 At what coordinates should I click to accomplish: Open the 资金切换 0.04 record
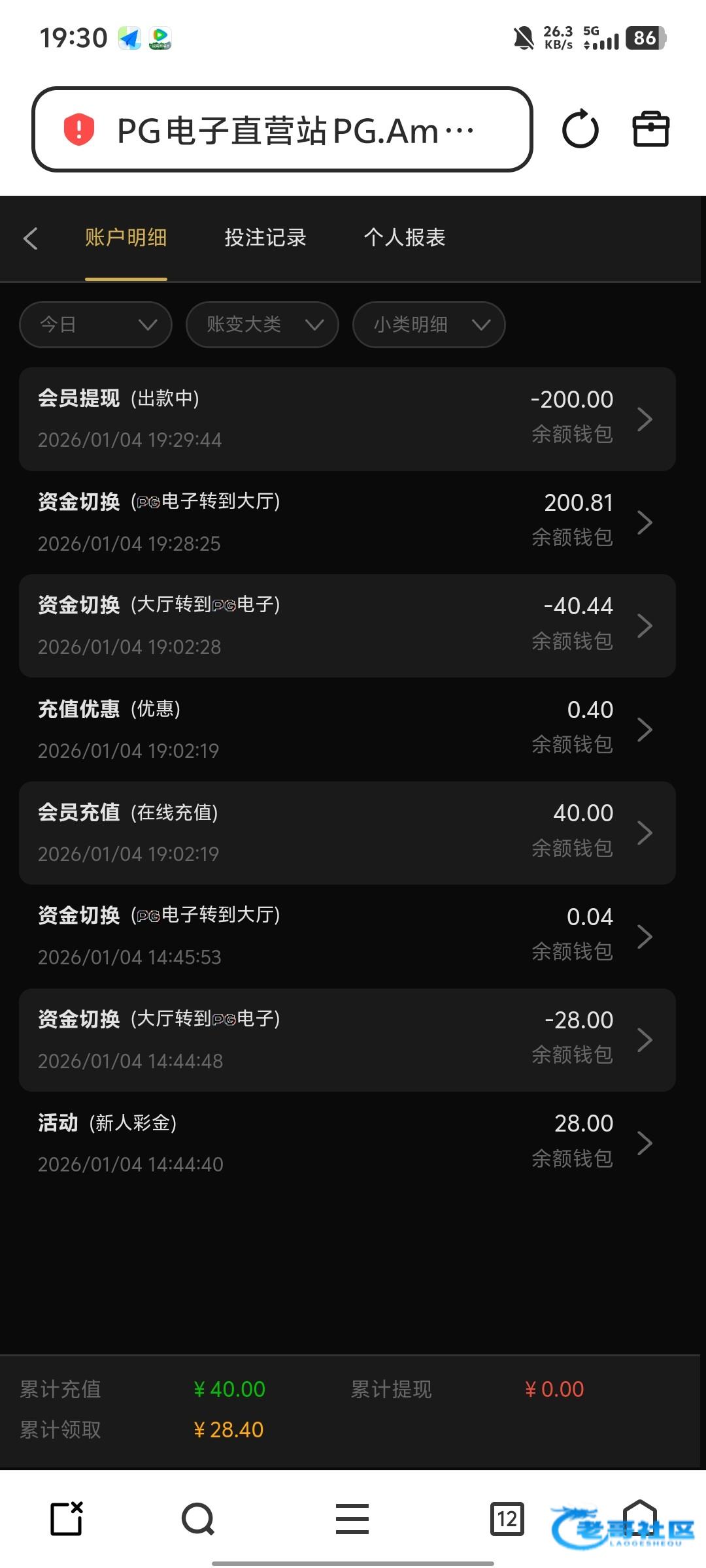(347, 936)
